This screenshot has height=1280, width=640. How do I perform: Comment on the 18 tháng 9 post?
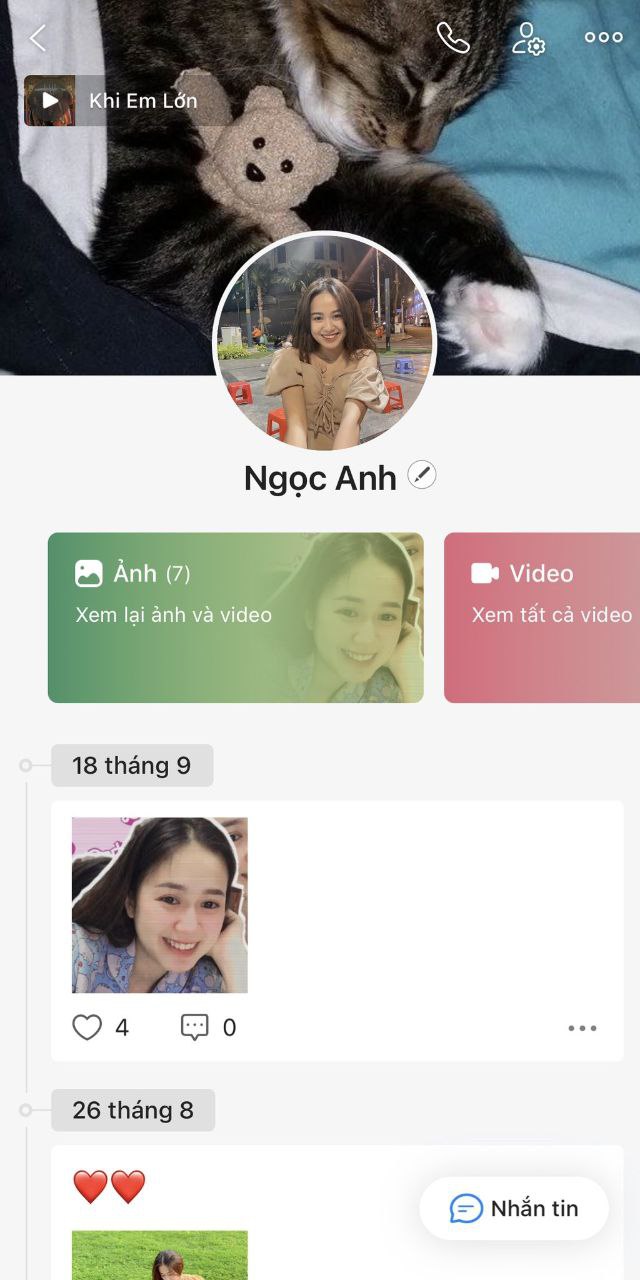pyautogui.click(x=195, y=1027)
